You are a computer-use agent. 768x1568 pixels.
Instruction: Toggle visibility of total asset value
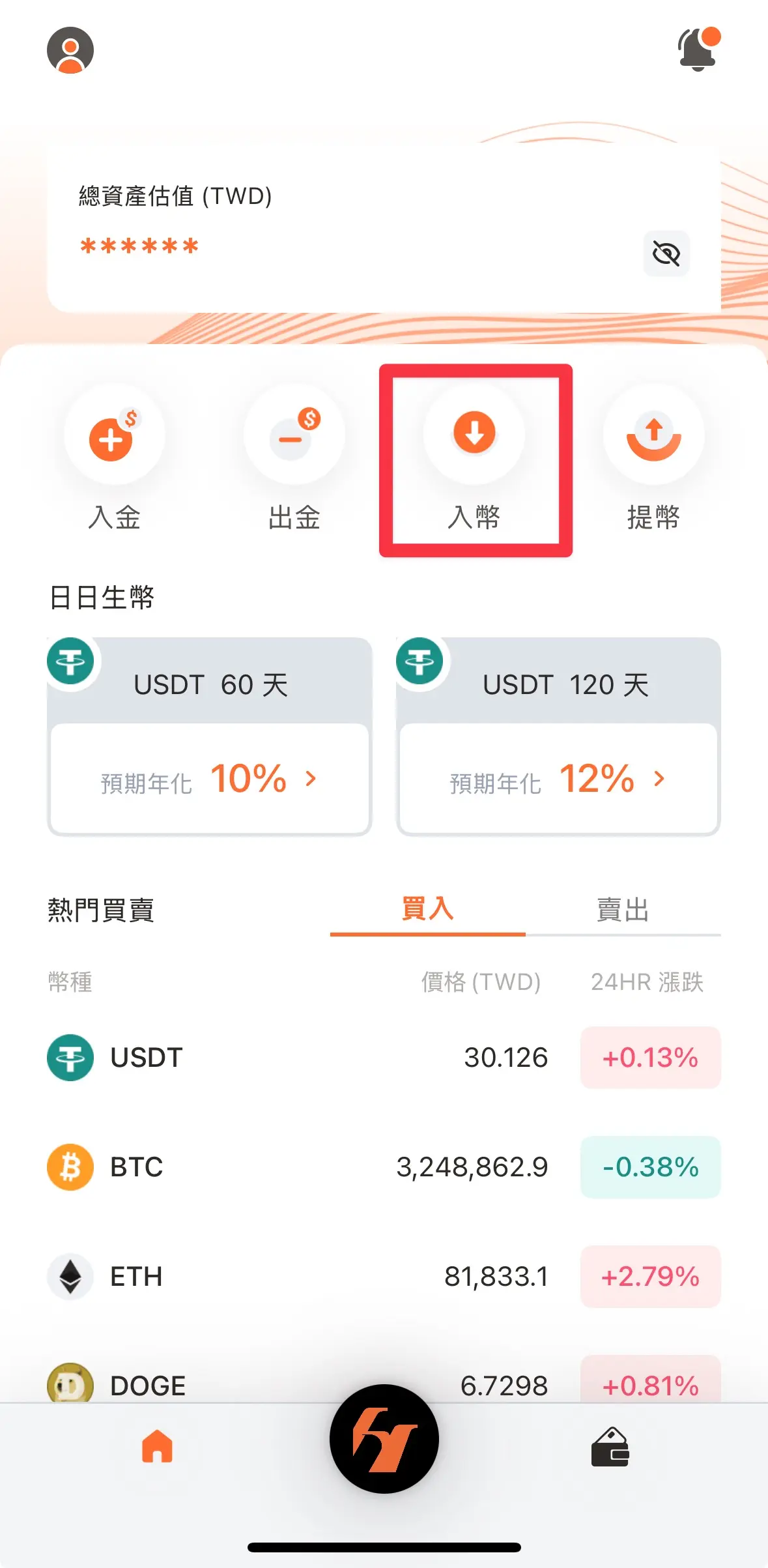[666, 254]
